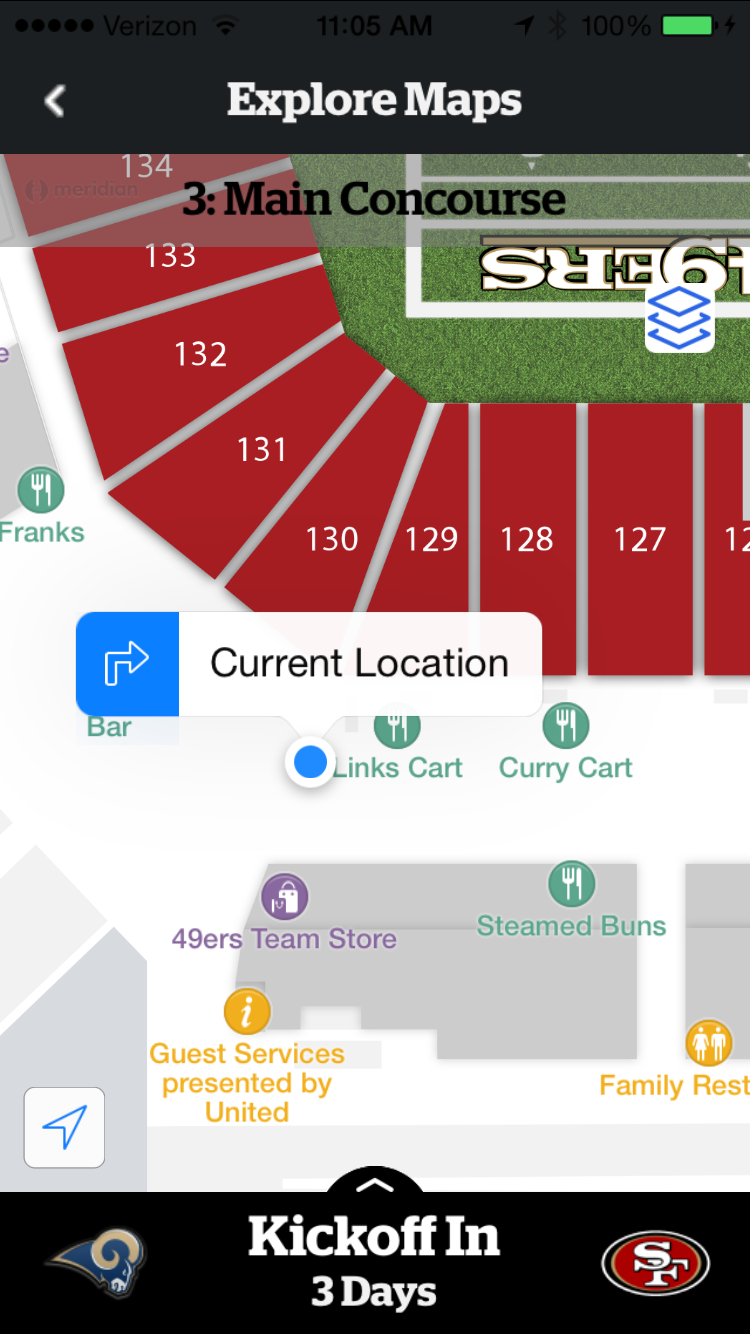
Task: Open the map layers selector
Action: [x=679, y=318]
